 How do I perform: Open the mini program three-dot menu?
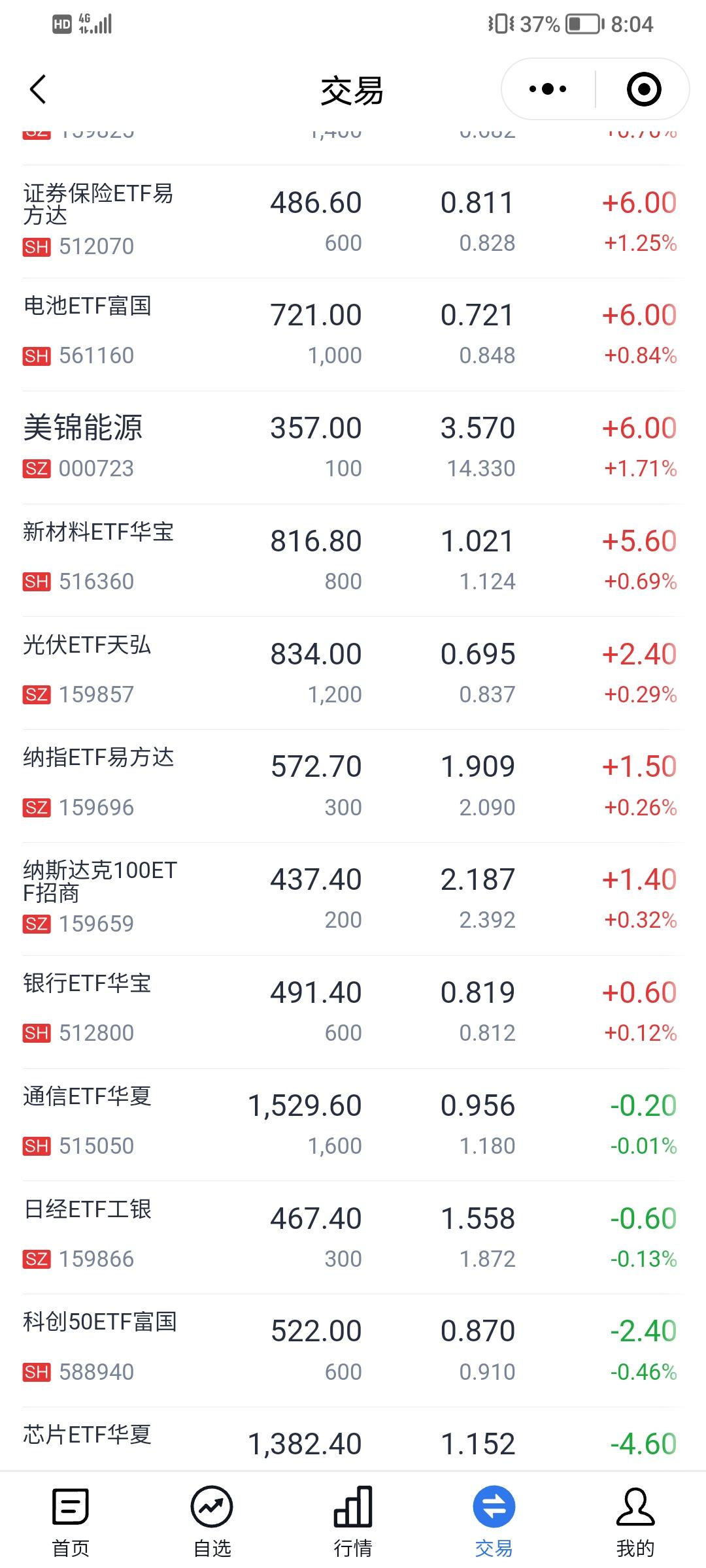(x=548, y=89)
